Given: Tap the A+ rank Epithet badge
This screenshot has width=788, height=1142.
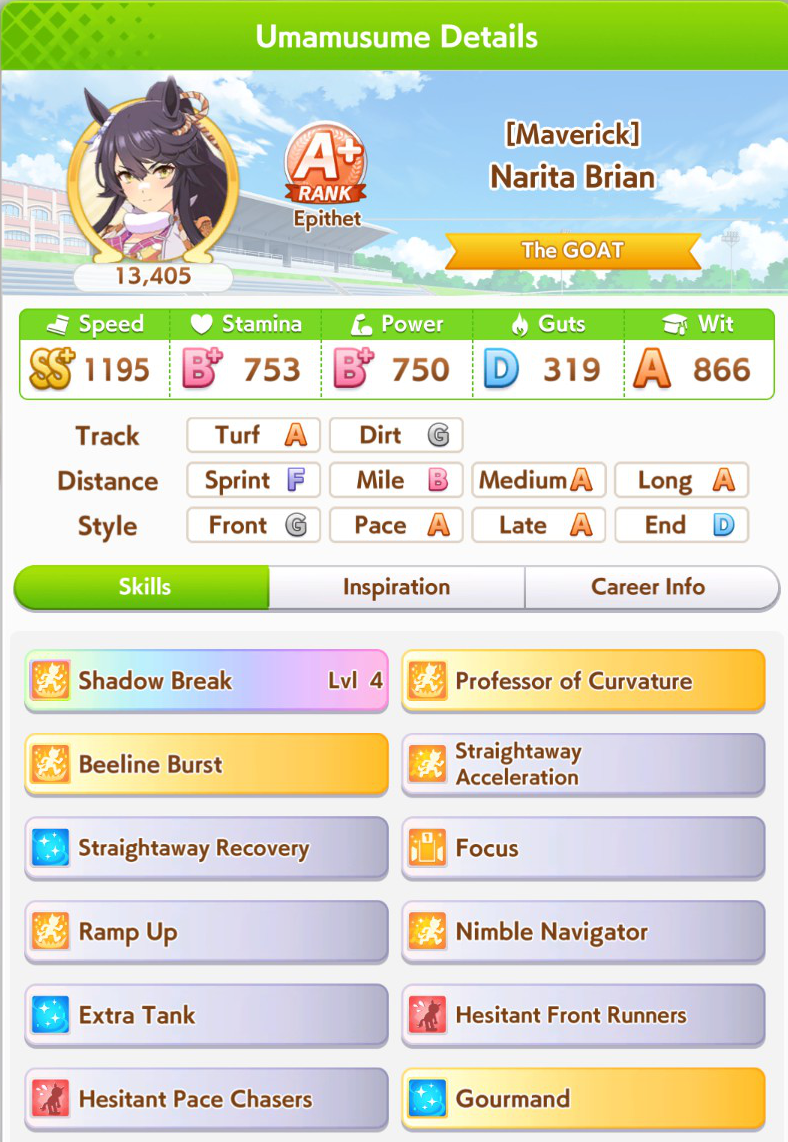Looking at the screenshot, I should 326,172.
